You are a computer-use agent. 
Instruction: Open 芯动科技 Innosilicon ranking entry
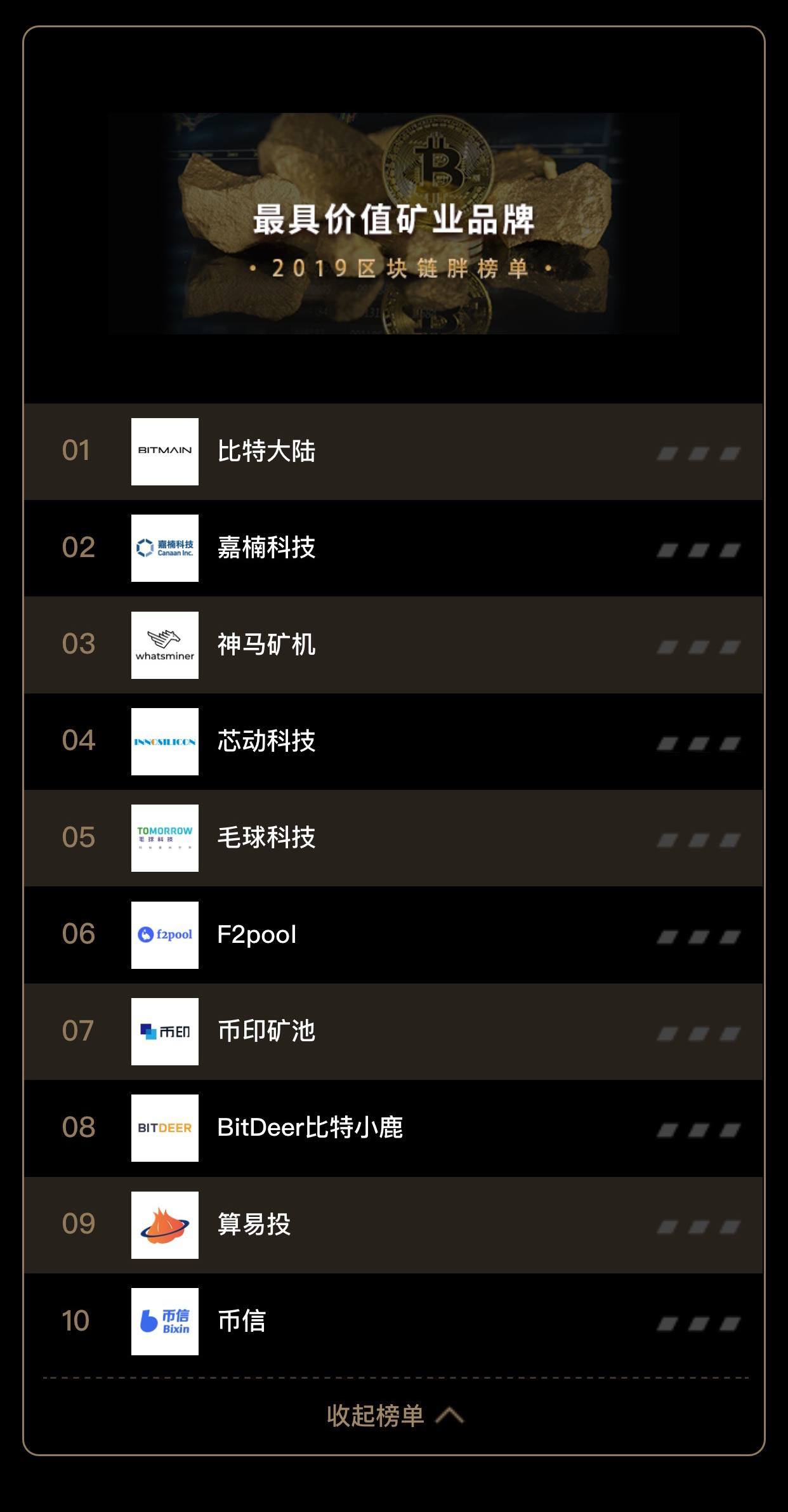pyautogui.click(x=393, y=742)
